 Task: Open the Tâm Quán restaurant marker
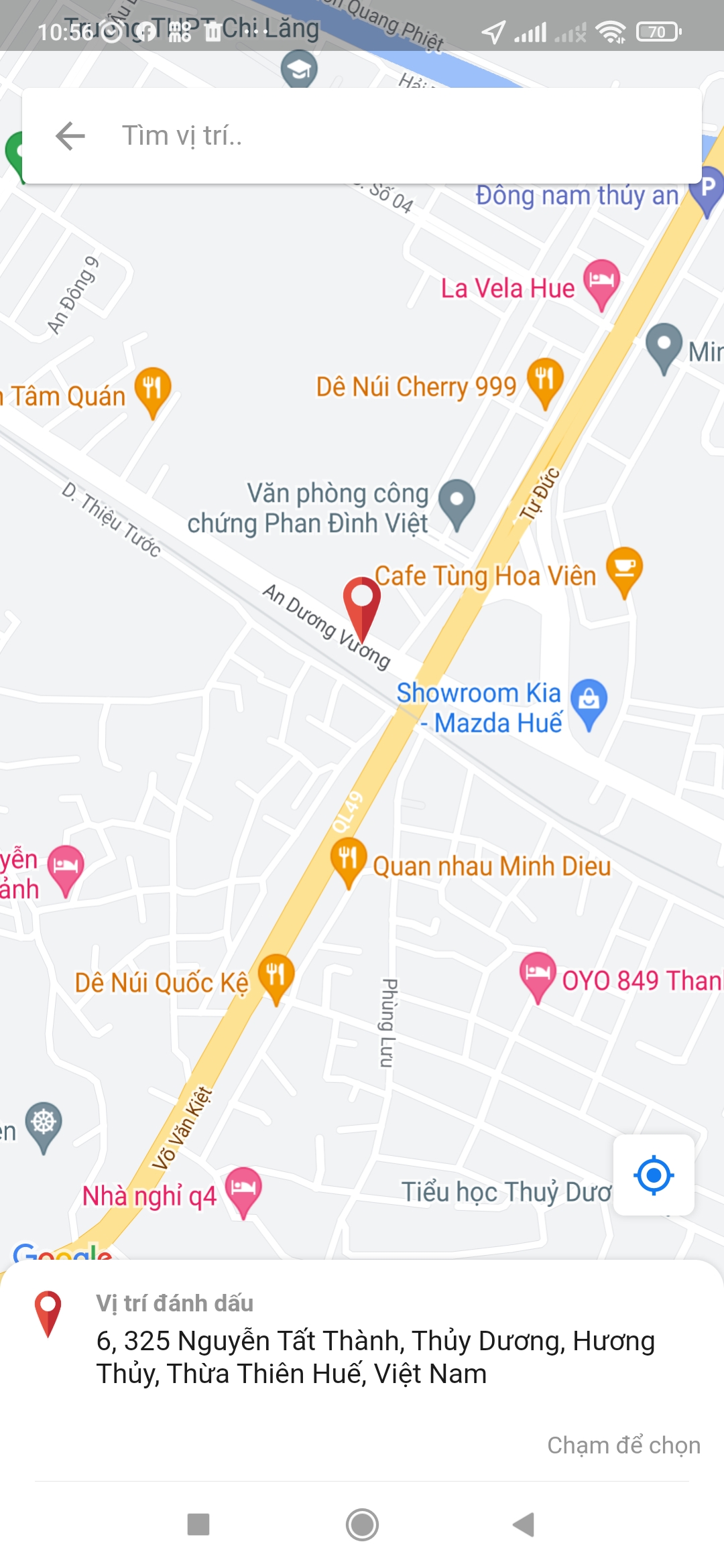click(x=153, y=389)
